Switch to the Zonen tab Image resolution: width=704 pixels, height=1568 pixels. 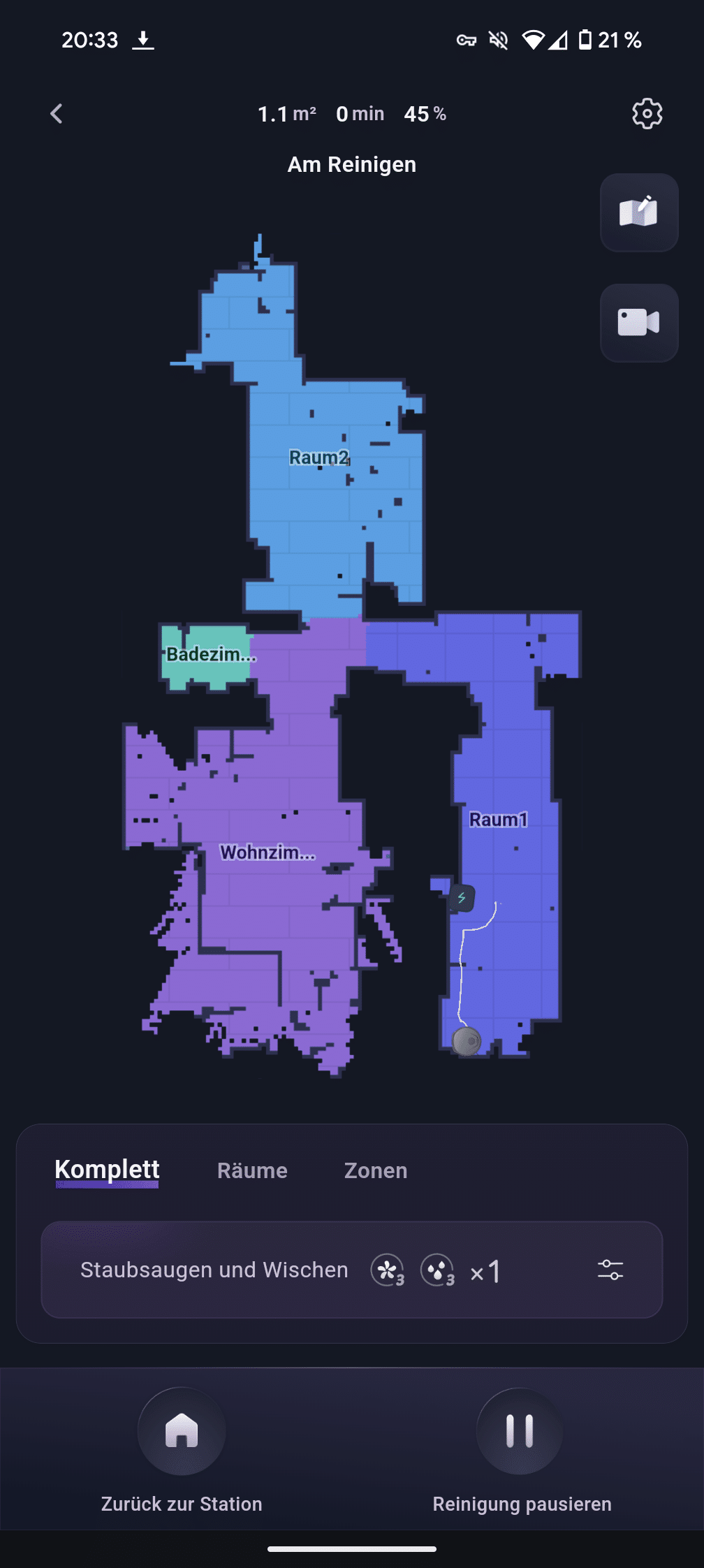(x=375, y=1170)
